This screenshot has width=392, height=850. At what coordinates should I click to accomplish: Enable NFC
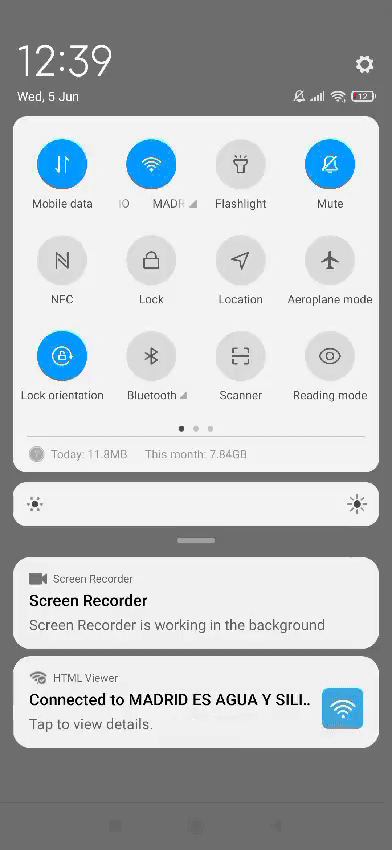click(x=62, y=260)
